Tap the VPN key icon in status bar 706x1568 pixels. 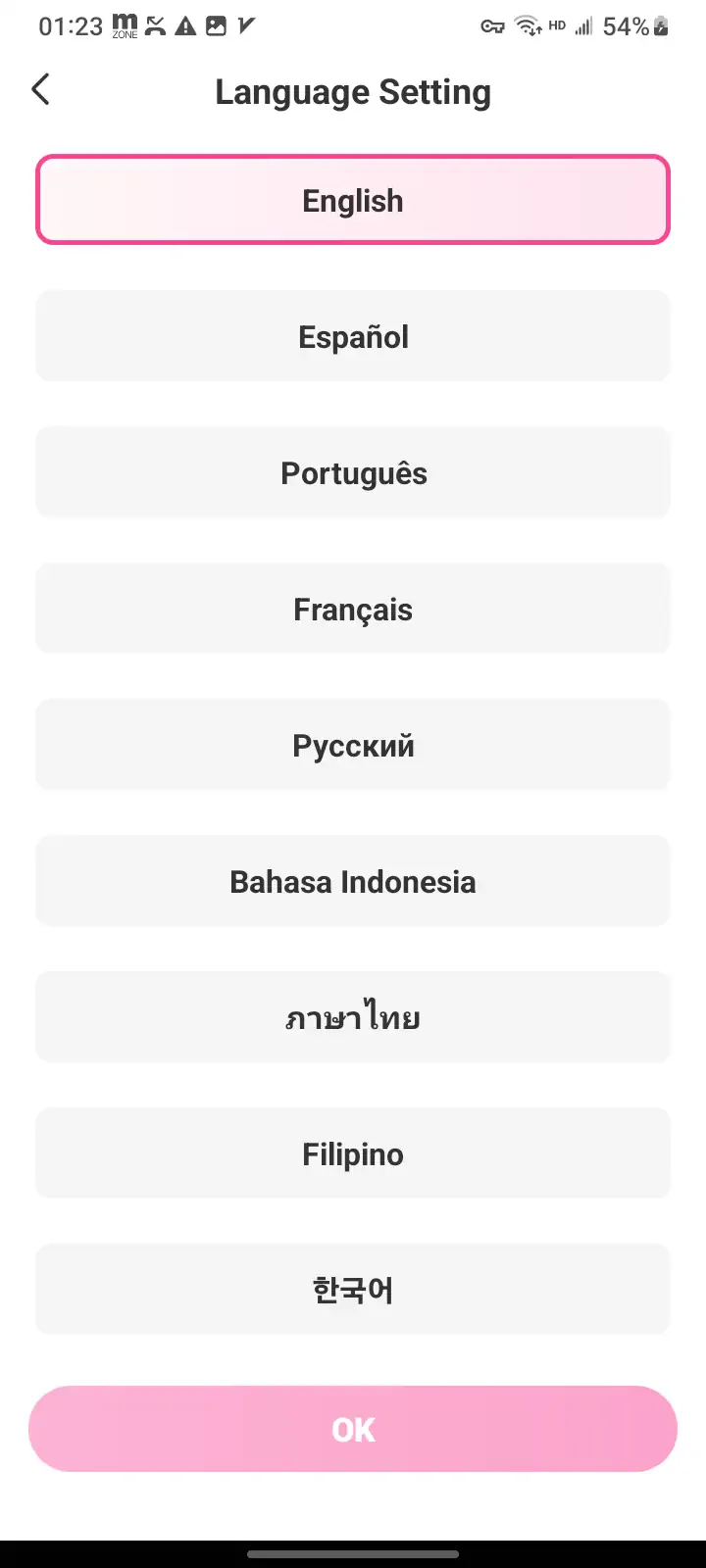pos(495,26)
